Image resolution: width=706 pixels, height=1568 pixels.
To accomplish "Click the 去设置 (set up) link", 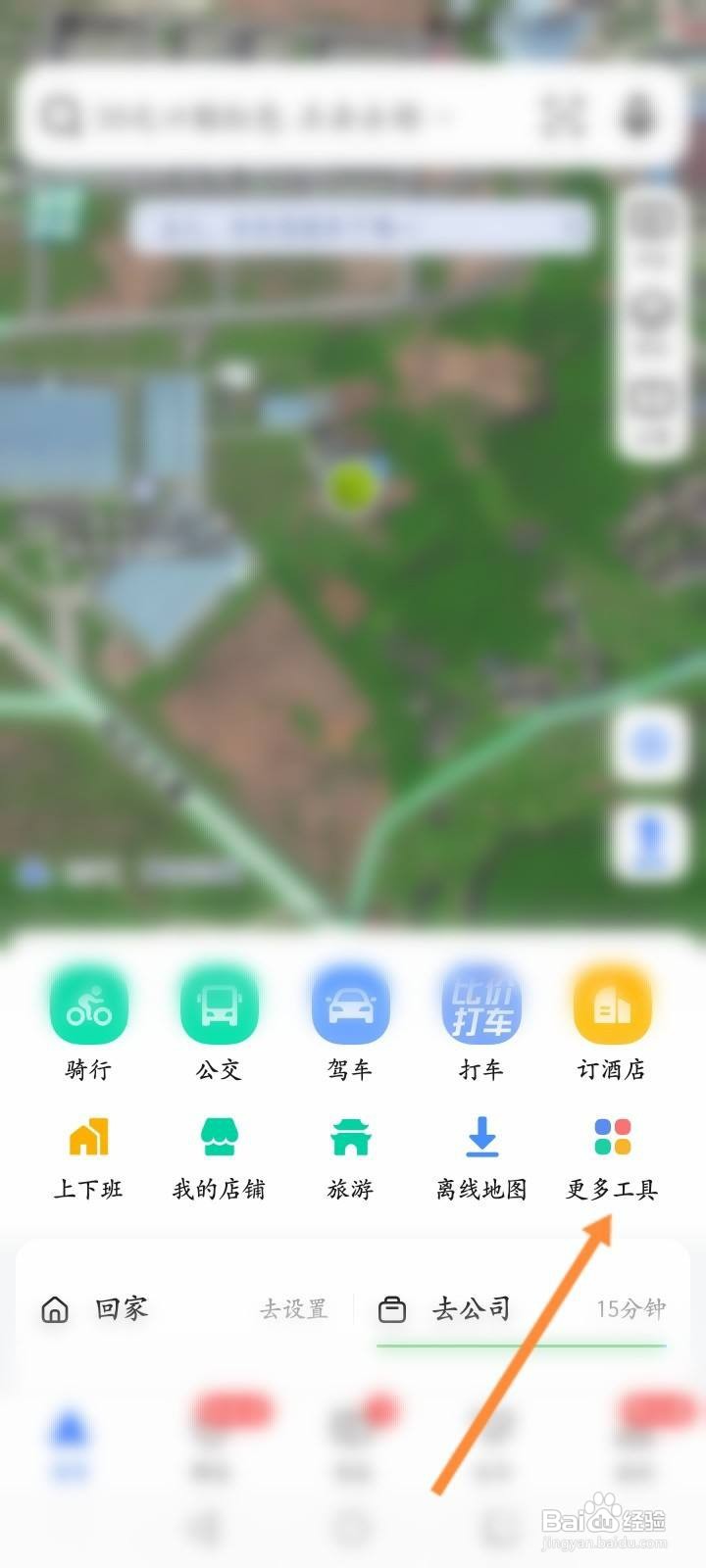I will tap(292, 1309).
